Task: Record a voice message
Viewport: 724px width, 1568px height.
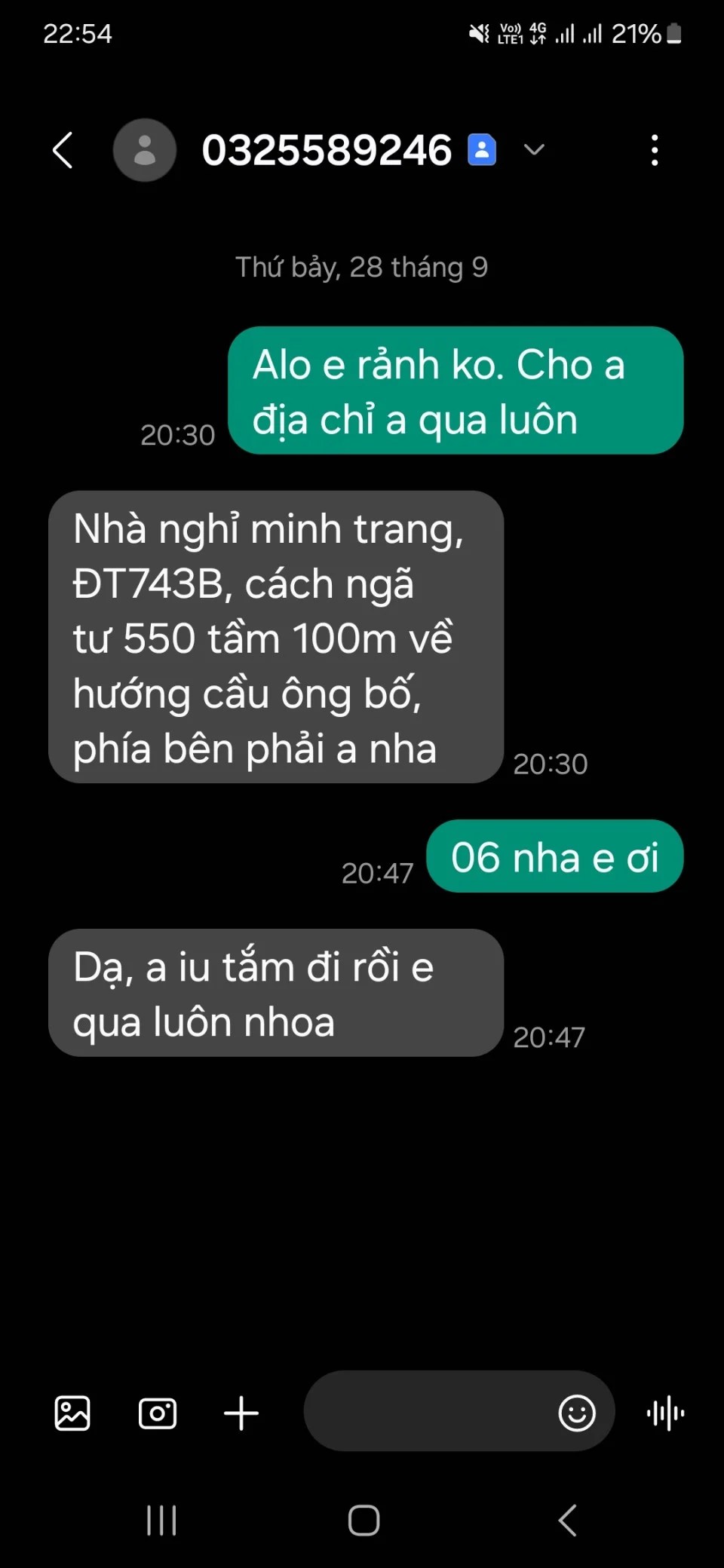Action: tap(665, 1413)
